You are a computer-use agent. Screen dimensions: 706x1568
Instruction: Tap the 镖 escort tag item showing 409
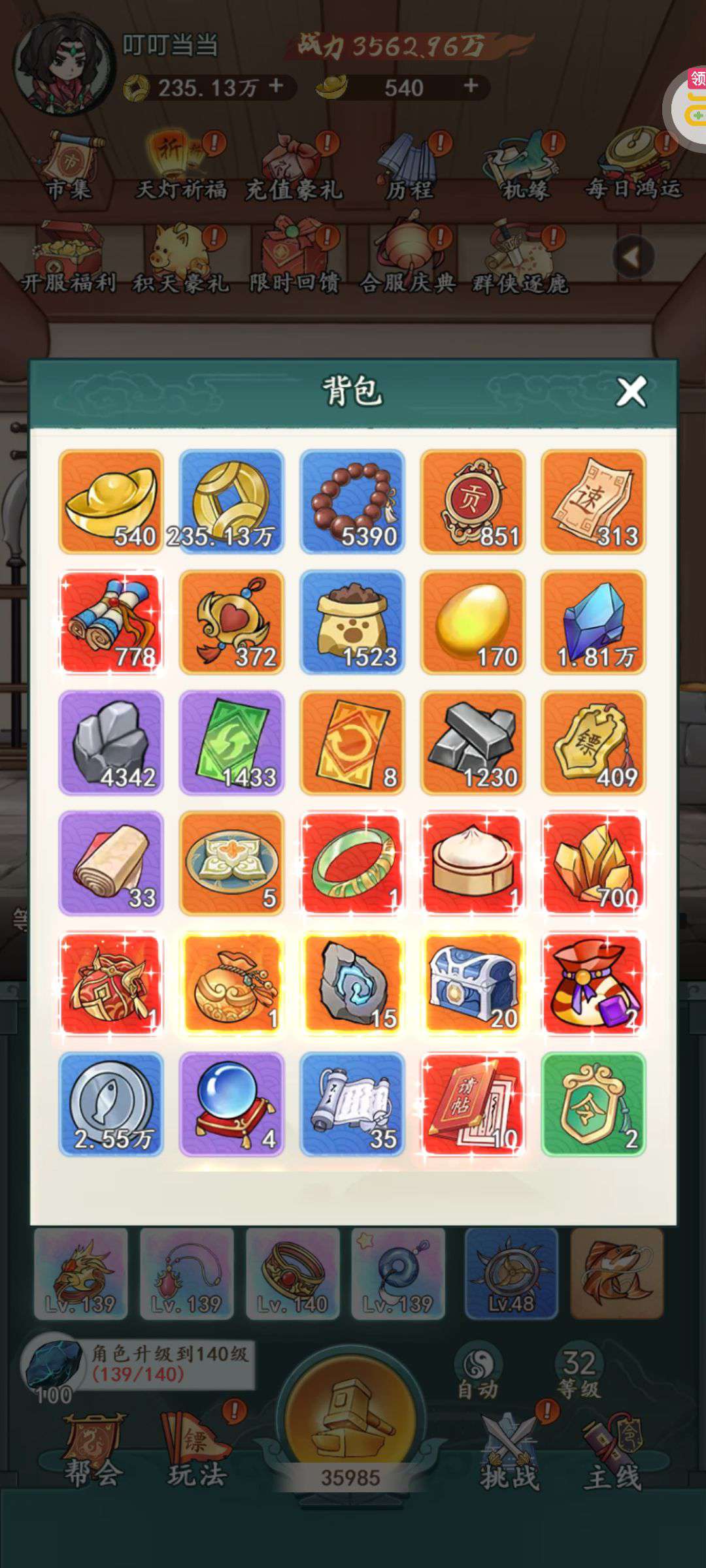[594, 743]
